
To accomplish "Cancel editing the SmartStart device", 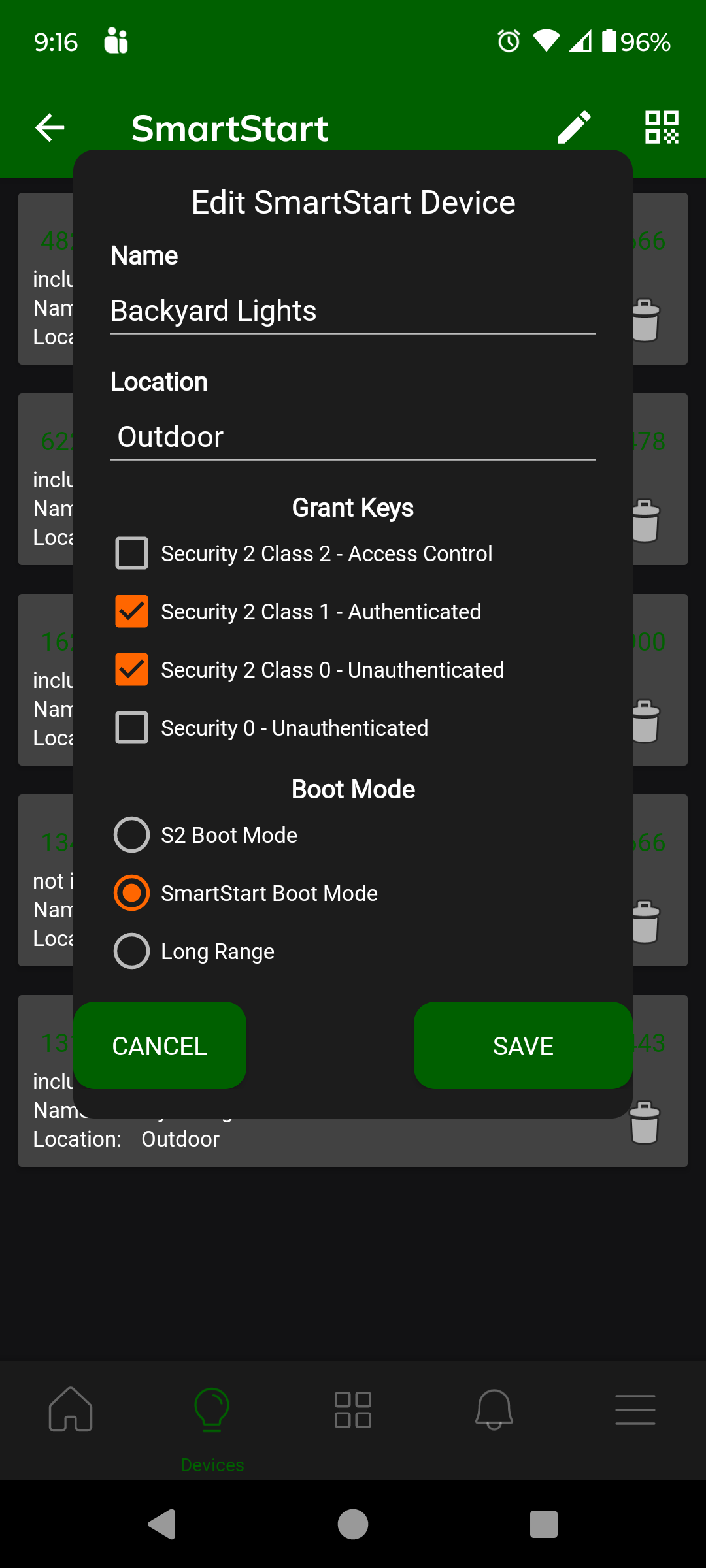I will pos(160,1045).
